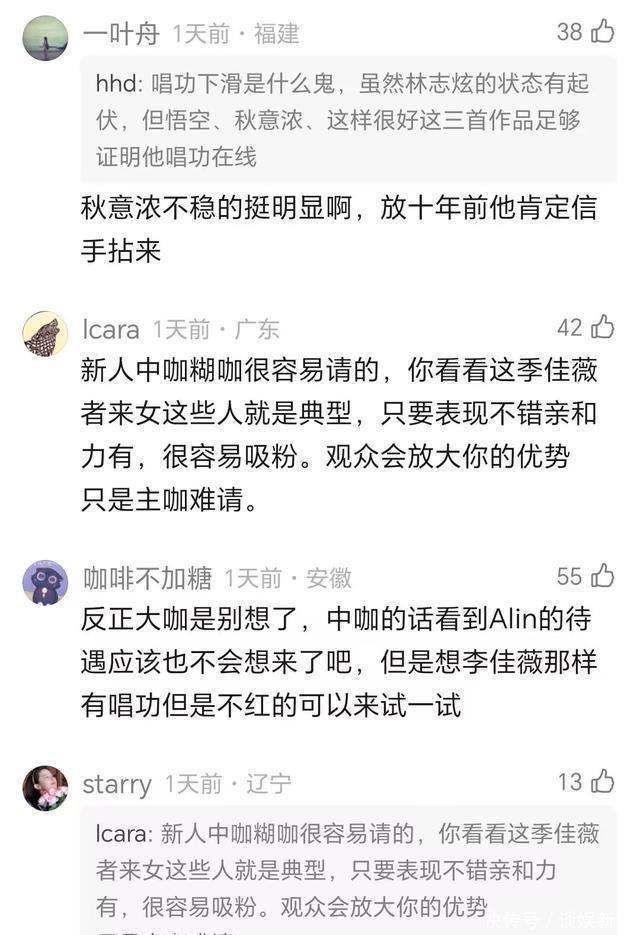Open lcara's profile avatar

pos(45,334)
